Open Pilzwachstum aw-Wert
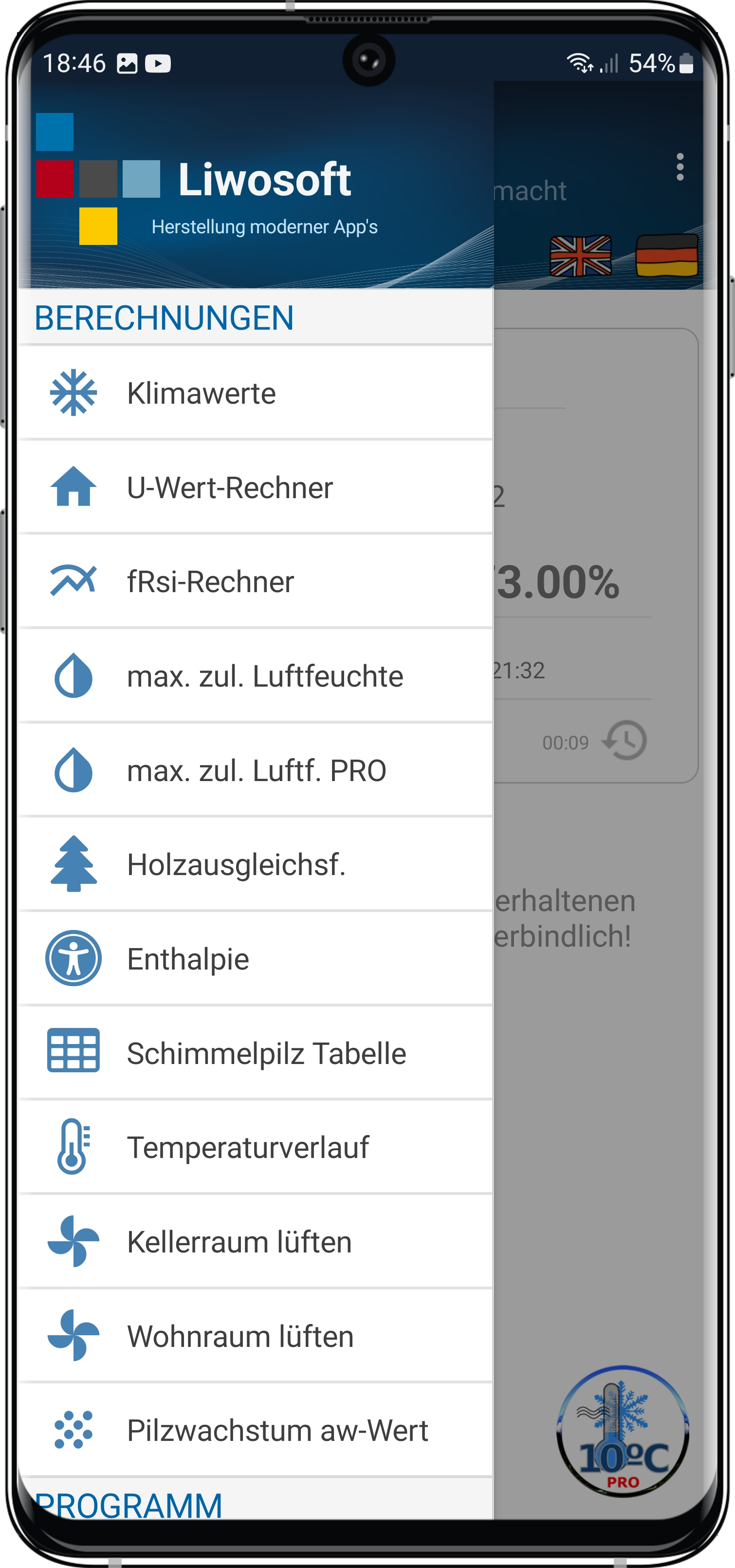 click(256, 1431)
